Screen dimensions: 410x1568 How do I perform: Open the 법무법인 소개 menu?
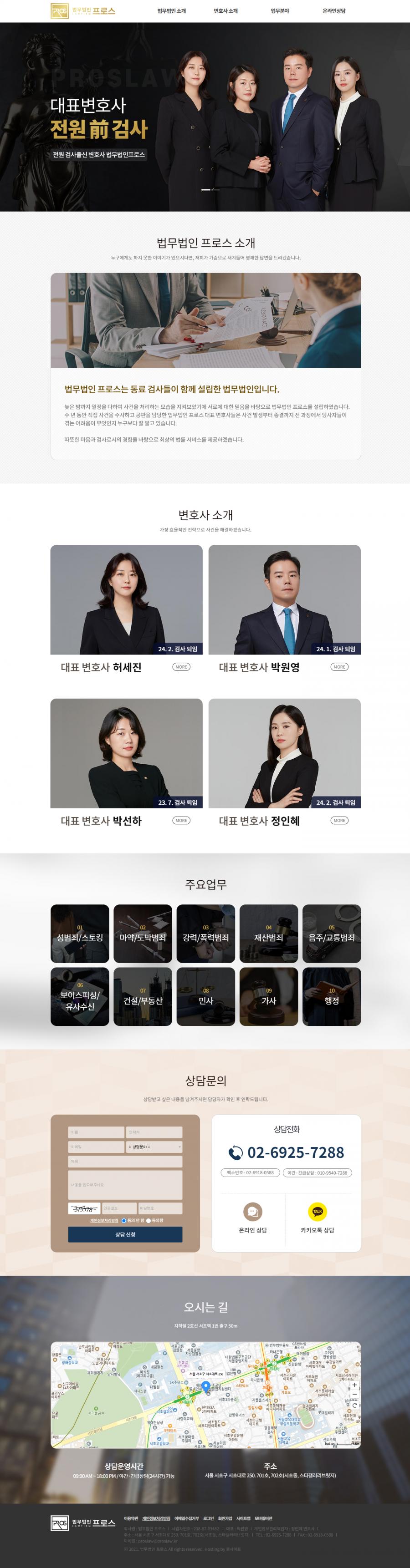171,11
